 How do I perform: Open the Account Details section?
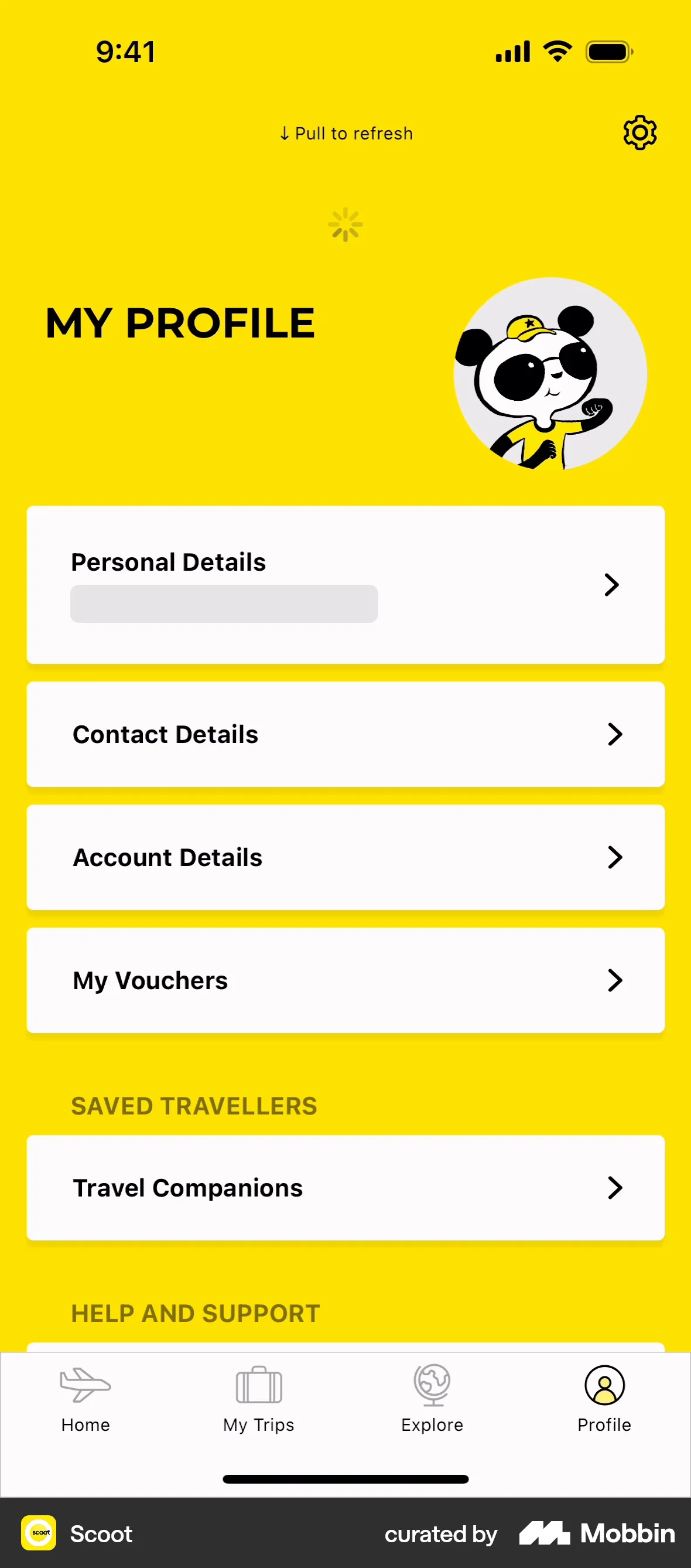click(345, 857)
